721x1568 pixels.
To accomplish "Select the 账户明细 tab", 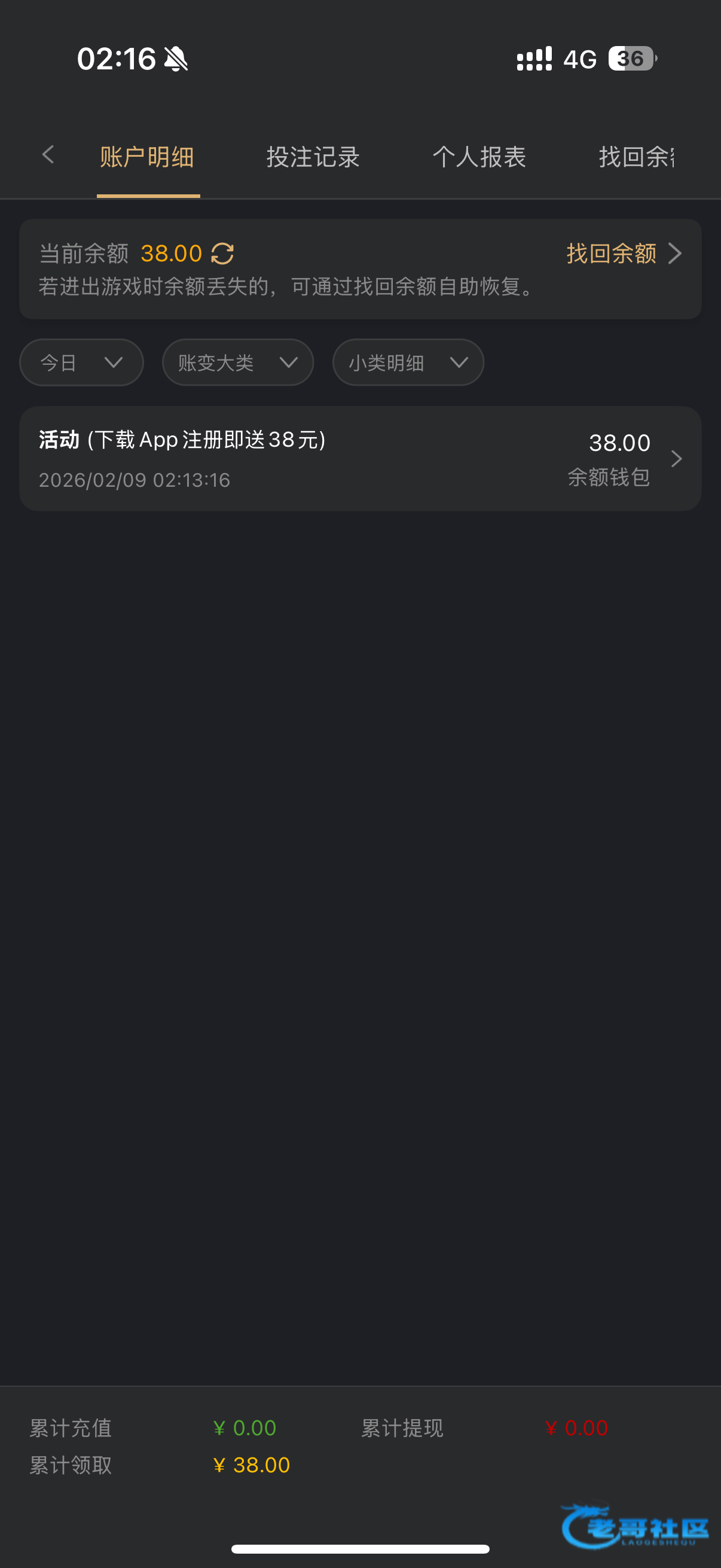I will [x=147, y=157].
